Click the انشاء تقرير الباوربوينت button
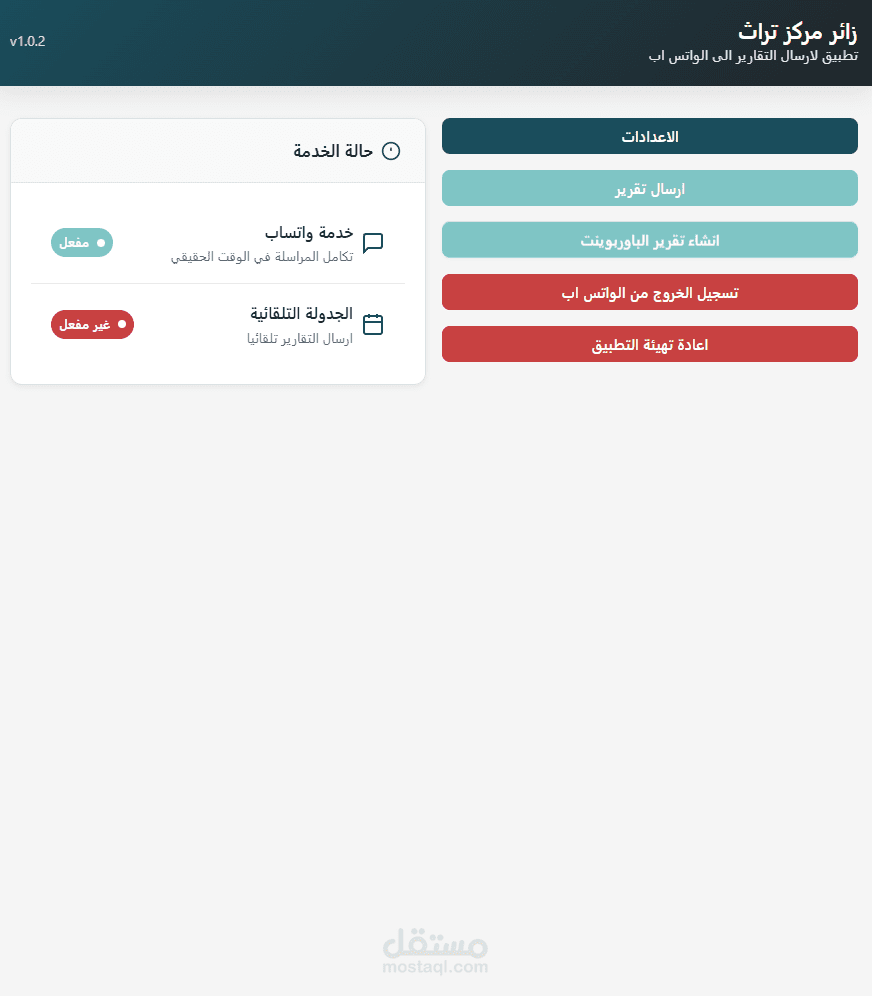This screenshot has height=996, width=872. 650,240
